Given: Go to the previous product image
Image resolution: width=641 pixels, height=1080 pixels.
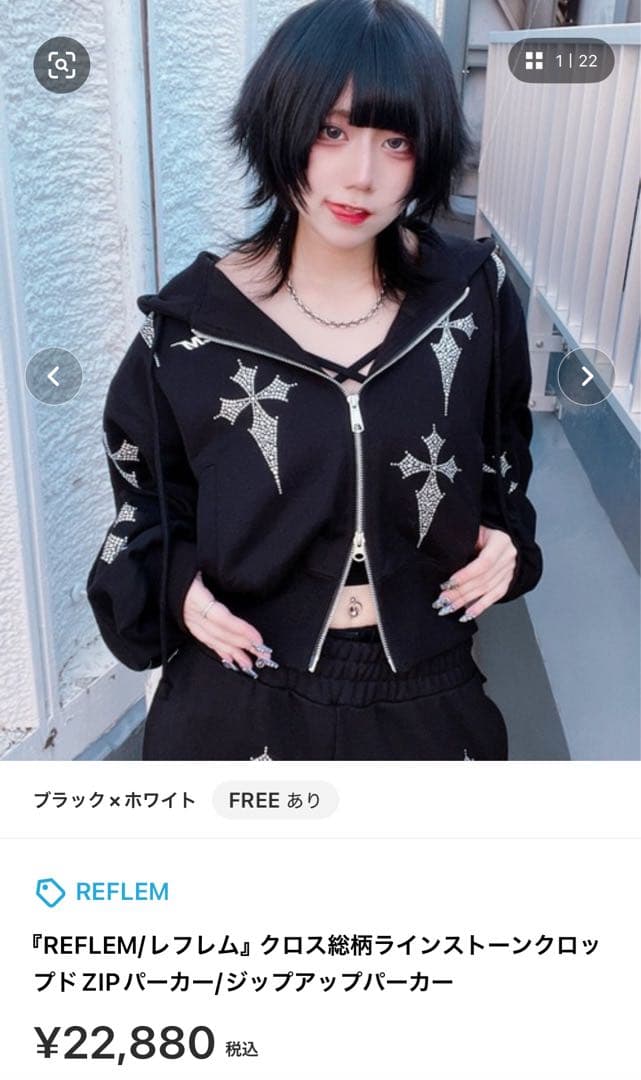Looking at the screenshot, I should point(53,376).
